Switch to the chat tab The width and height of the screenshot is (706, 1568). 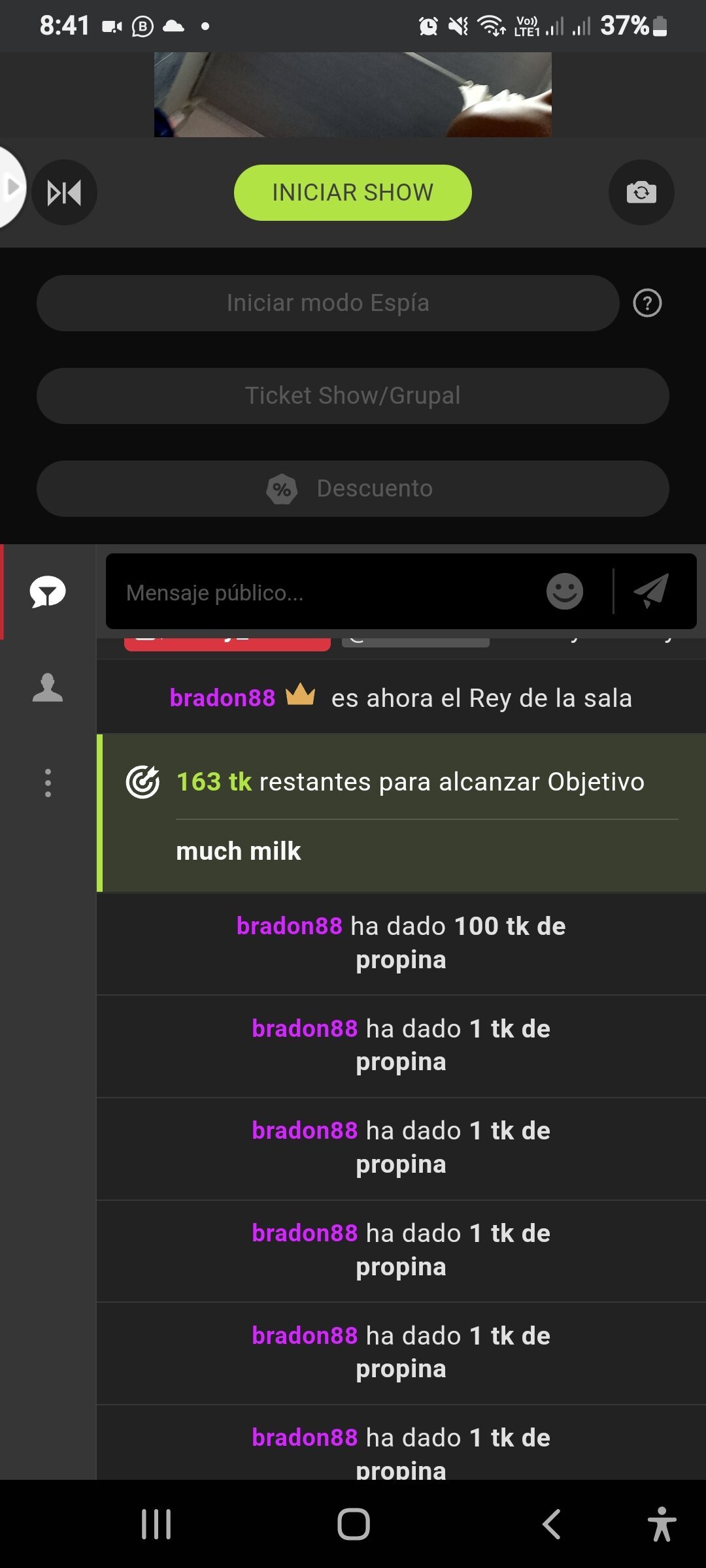[x=48, y=592]
